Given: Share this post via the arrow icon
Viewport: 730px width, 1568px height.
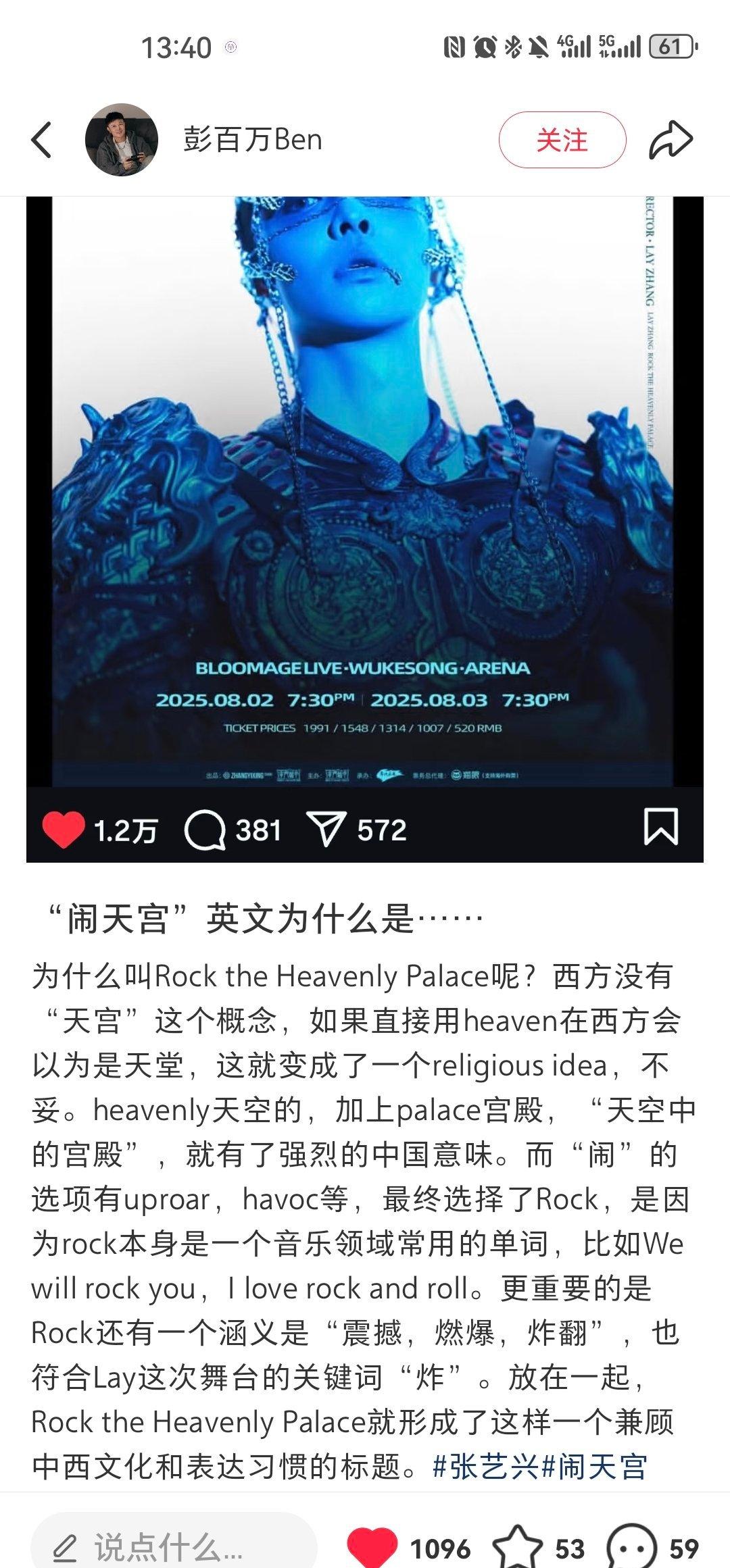Looking at the screenshot, I should pyautogui.click(x=671, y=140).
